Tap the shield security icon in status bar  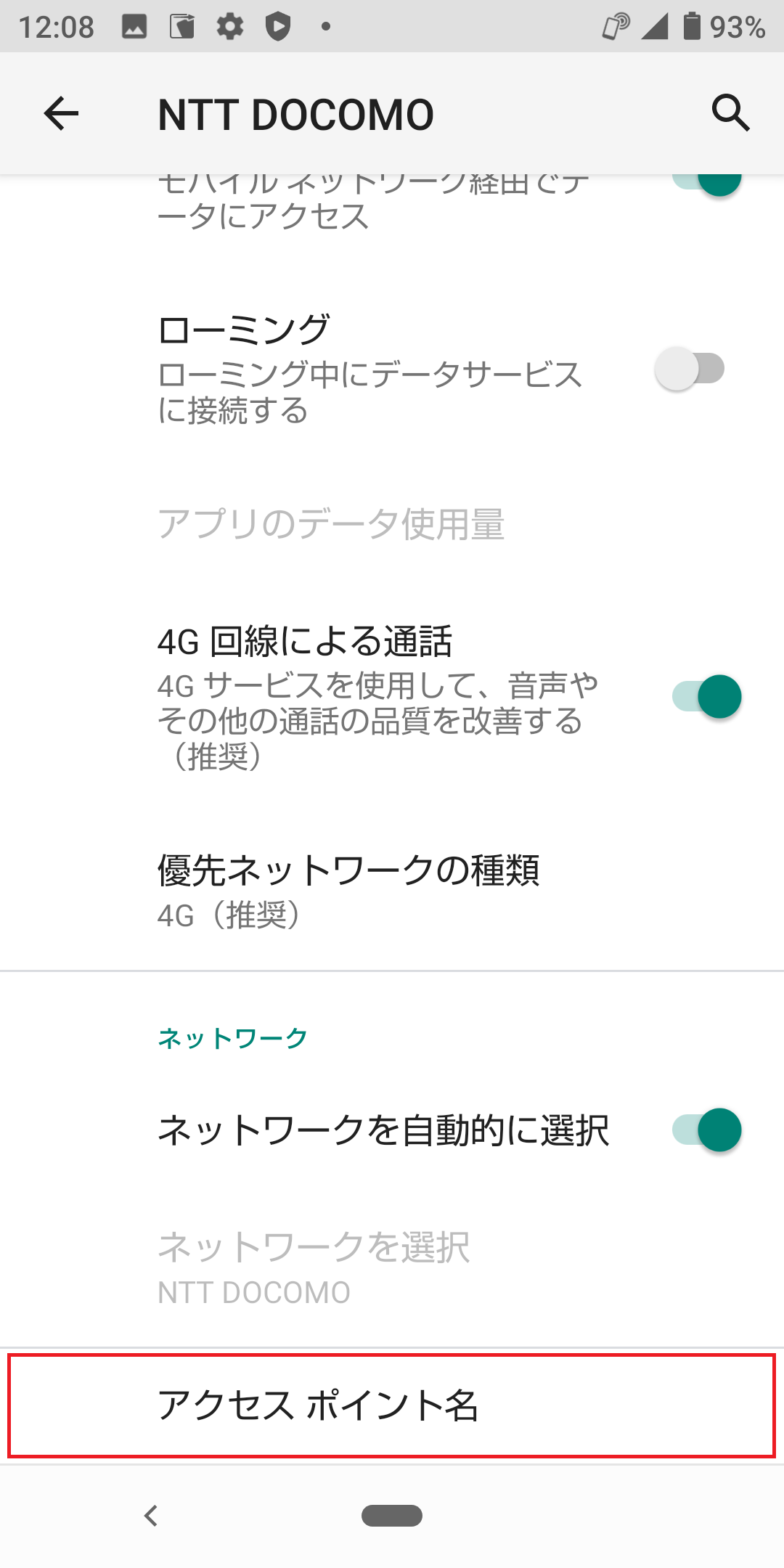click(278, 26)
